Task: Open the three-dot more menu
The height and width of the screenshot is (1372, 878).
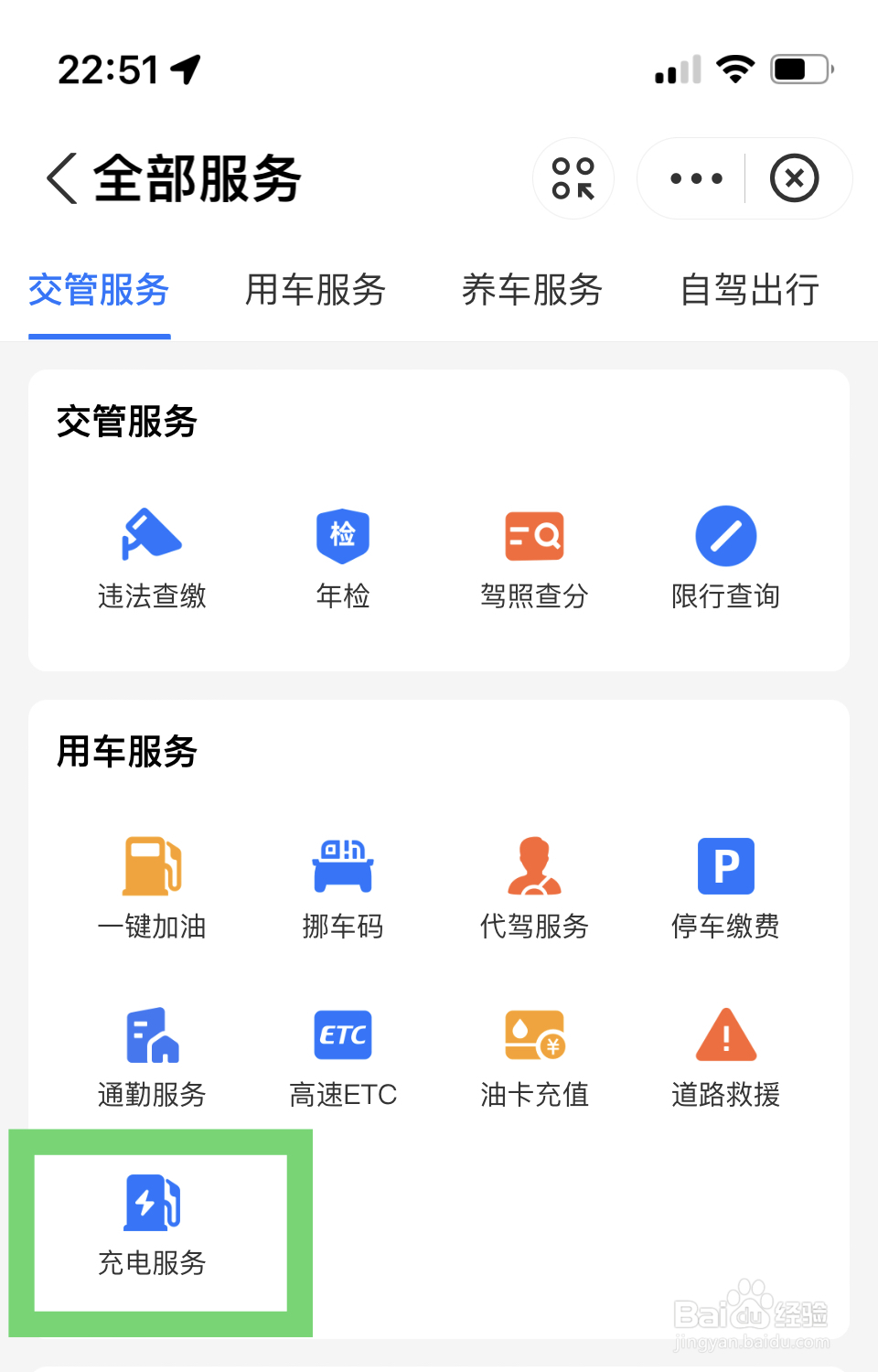Action: click(696, 178)
